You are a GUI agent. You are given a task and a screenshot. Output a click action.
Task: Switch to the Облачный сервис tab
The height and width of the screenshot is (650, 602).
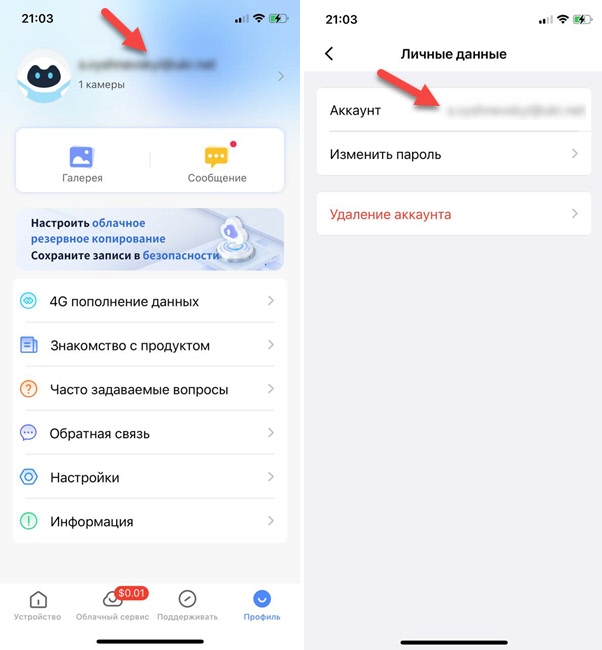pyautogui.click(x=112, y=605)
